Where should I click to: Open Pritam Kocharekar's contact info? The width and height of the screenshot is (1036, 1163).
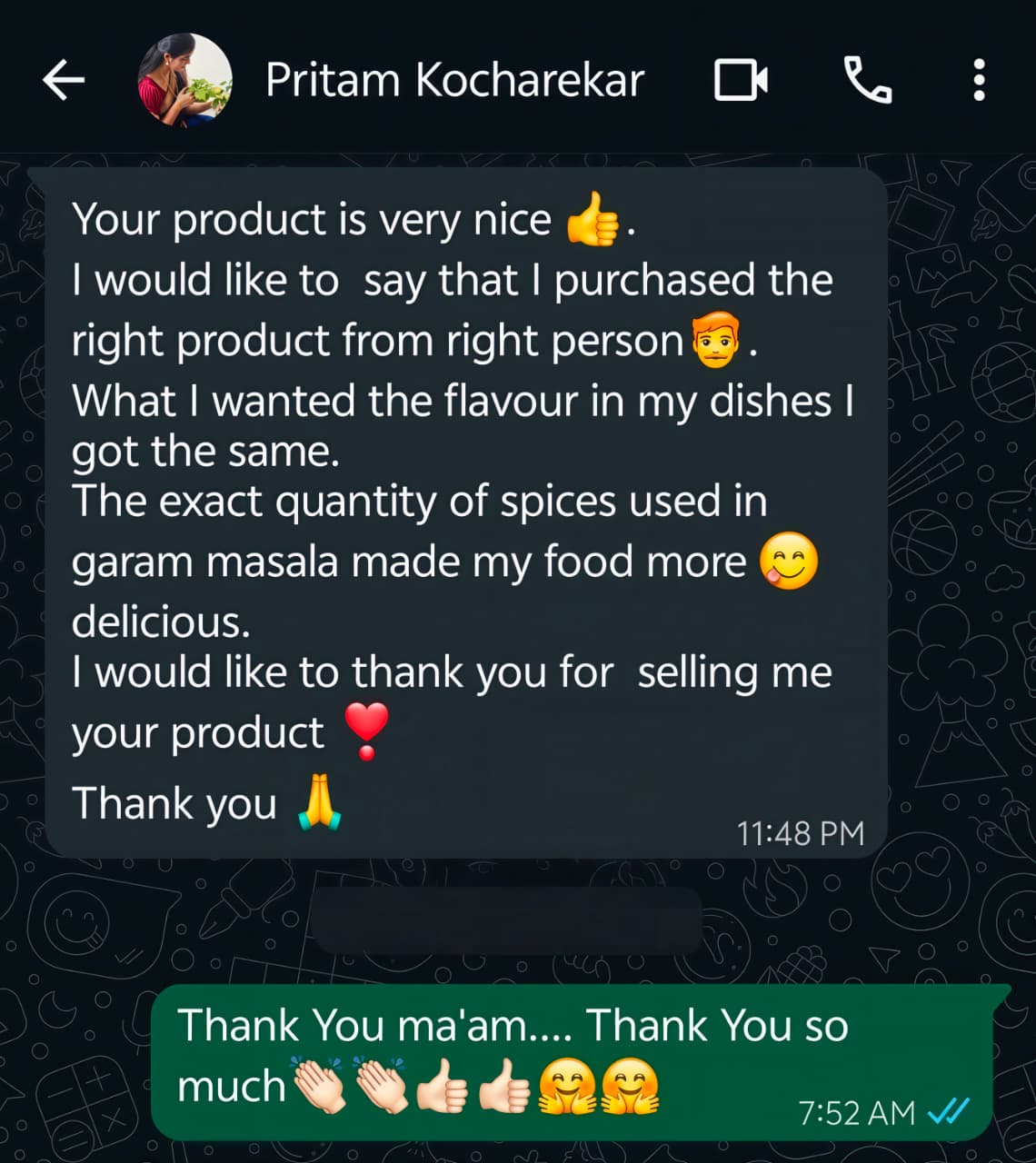454,81
